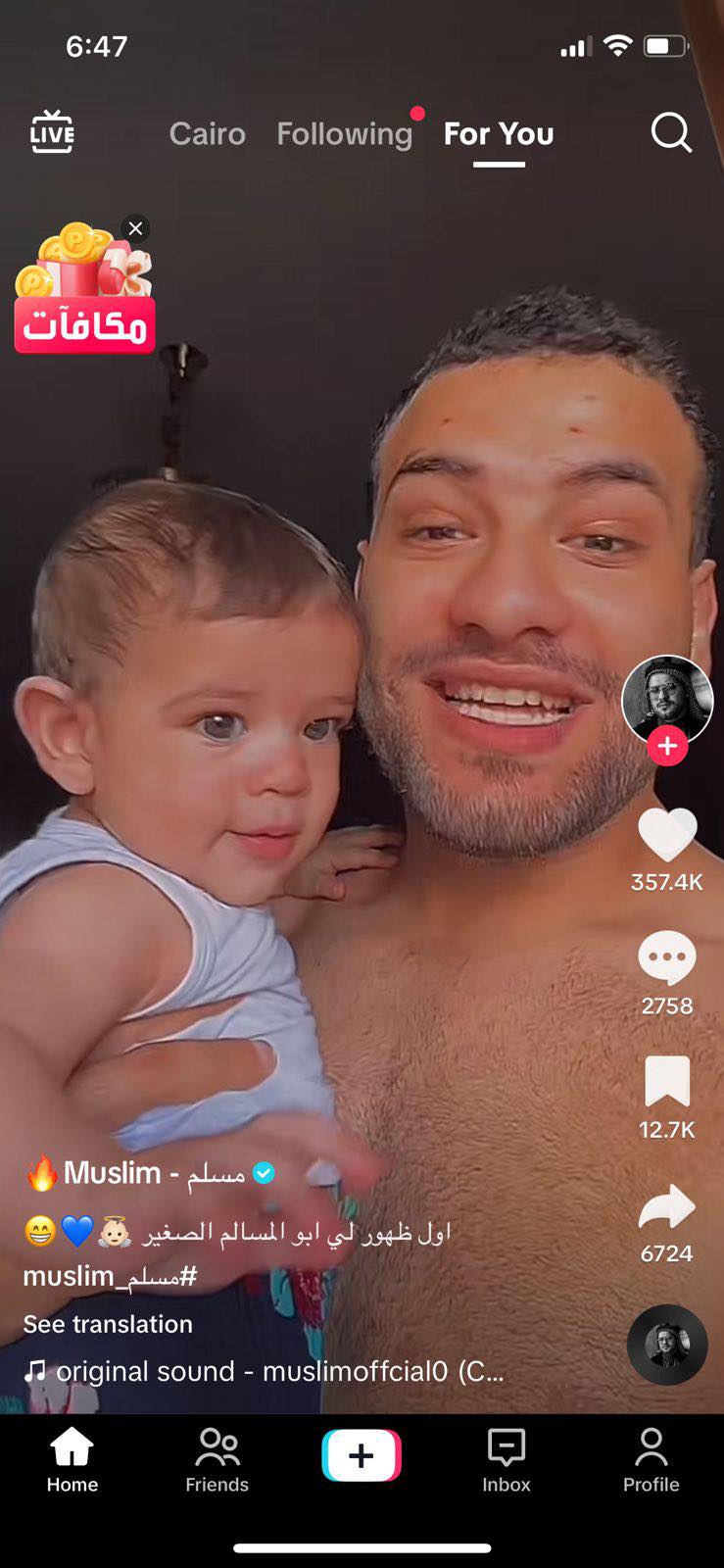The width and height of the screenshot is (724, 1568).
Task: Open the Inbox tab
Action: 506,1459
